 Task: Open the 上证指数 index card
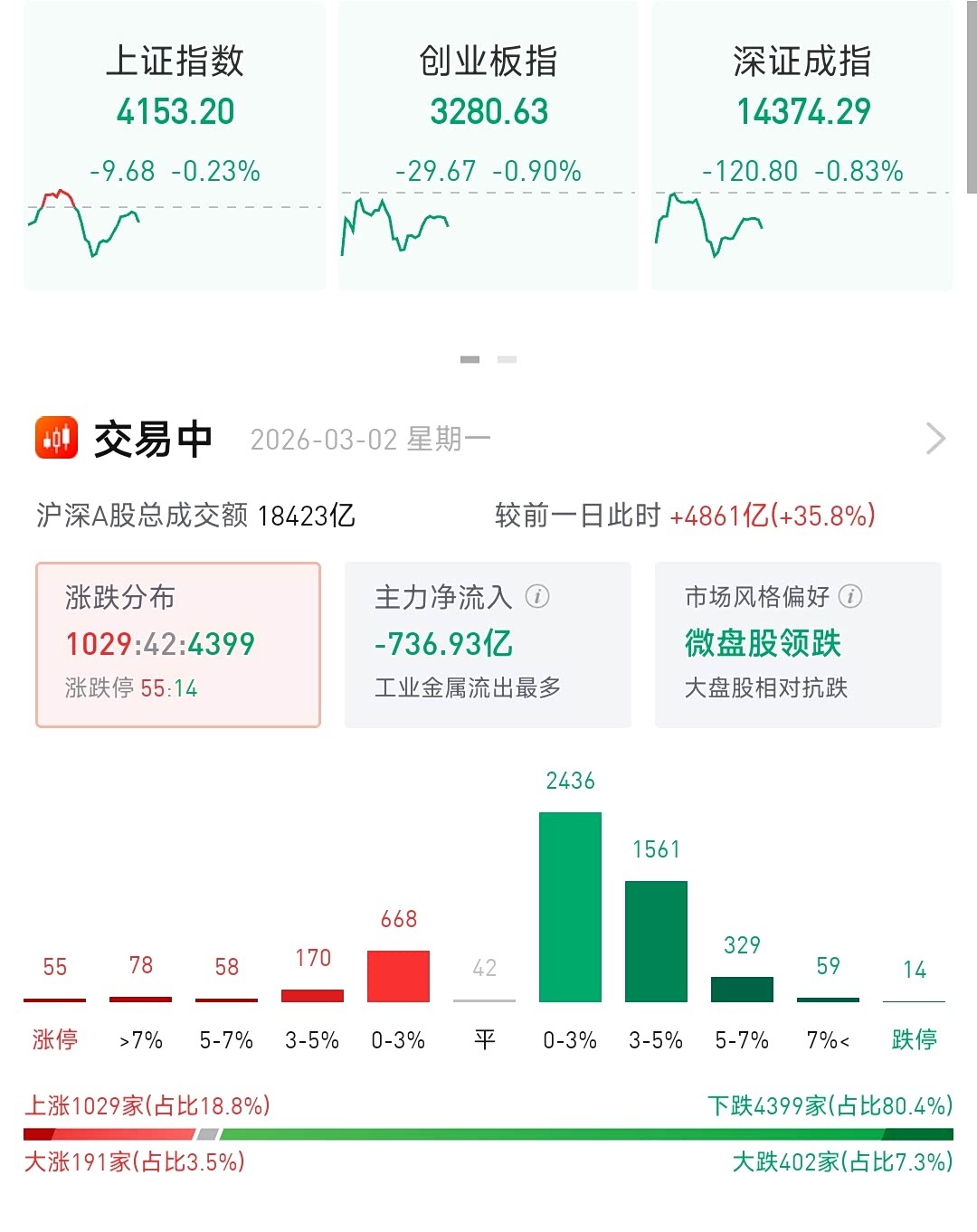coord(175,147)
